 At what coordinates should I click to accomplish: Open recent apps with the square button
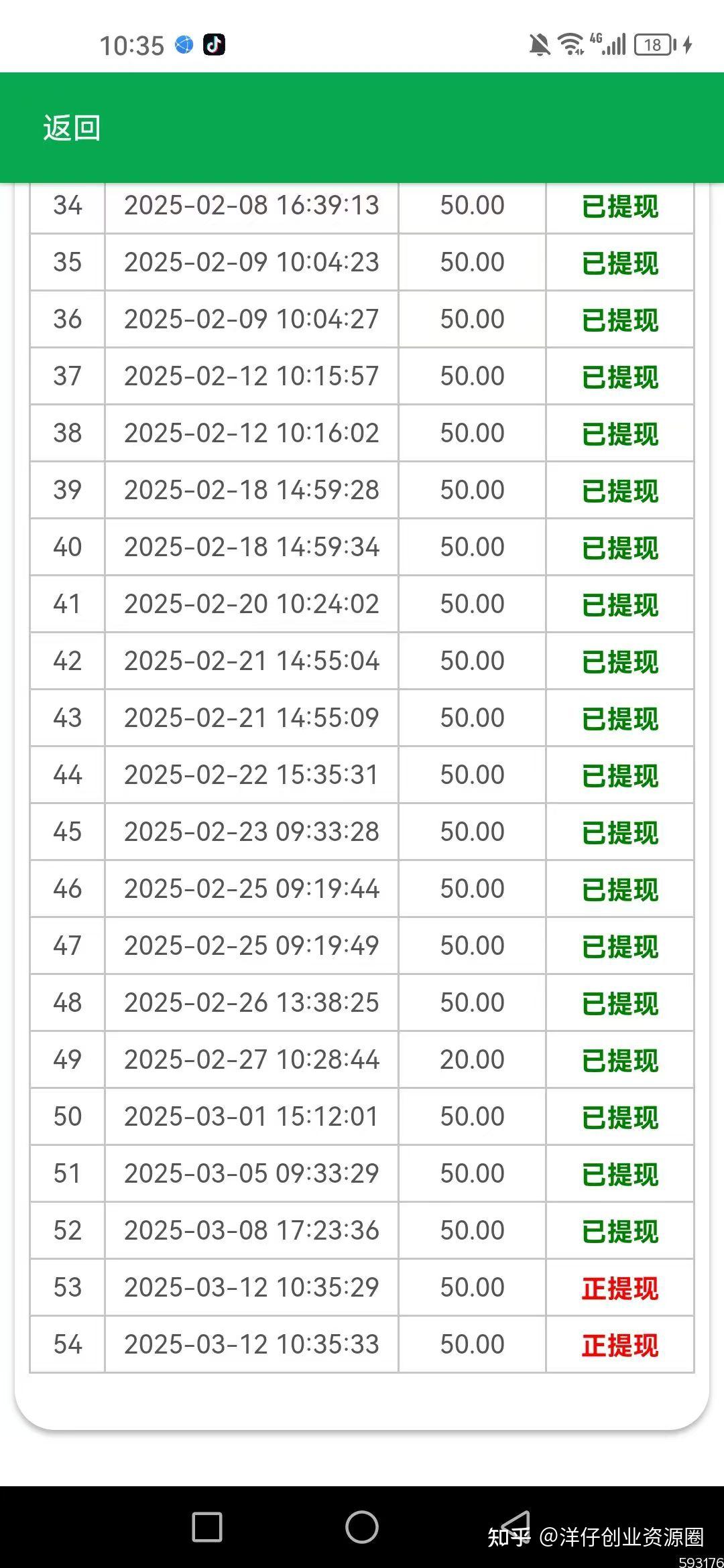207,1527
